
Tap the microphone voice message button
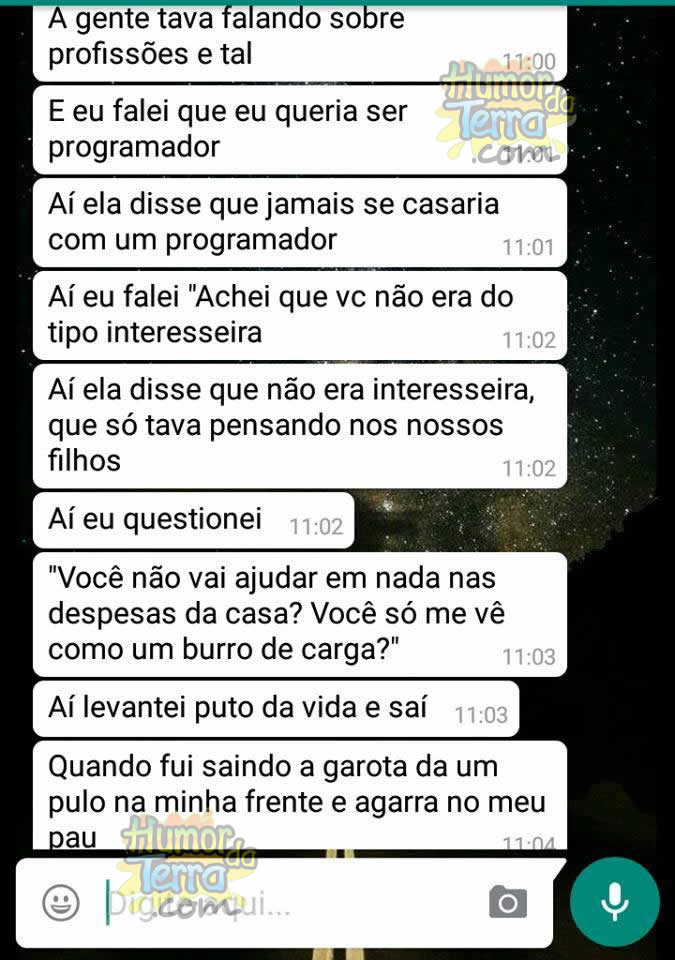614,902
